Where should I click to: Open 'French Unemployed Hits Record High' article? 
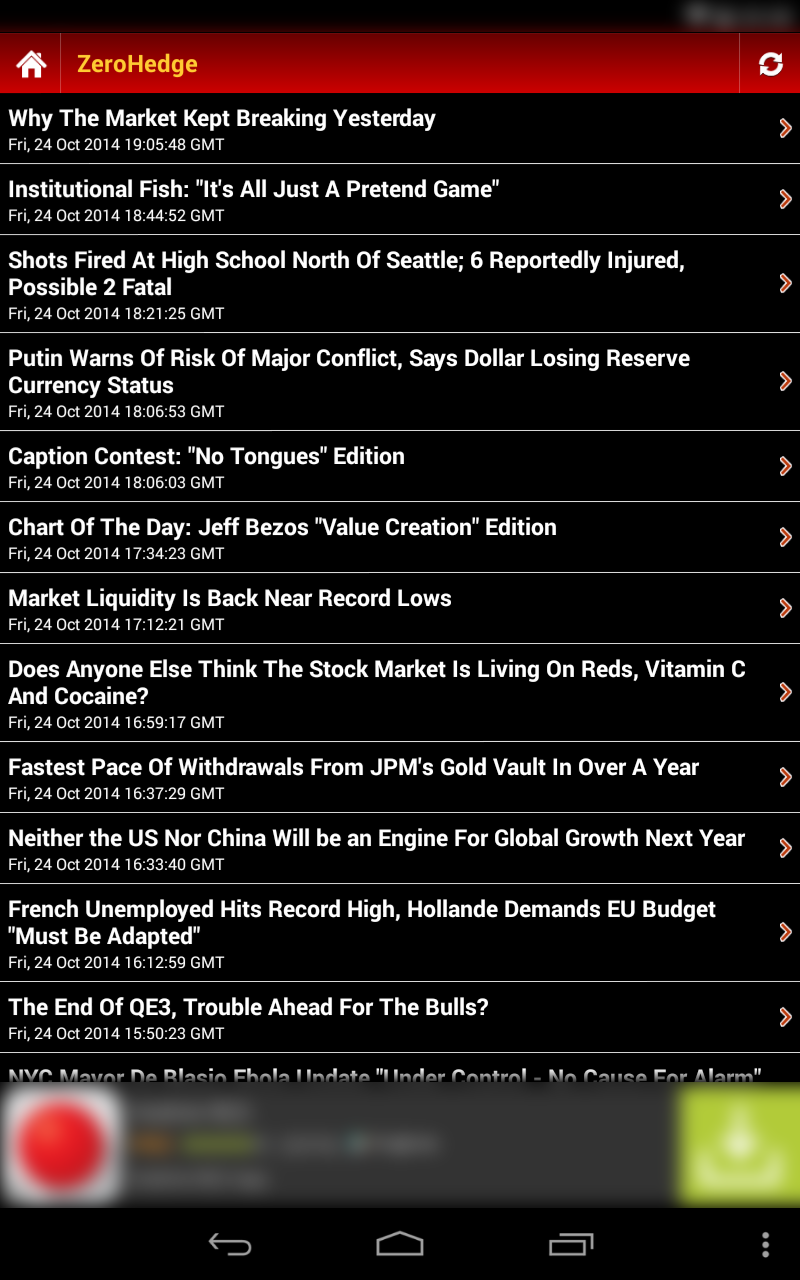(400, 933)
